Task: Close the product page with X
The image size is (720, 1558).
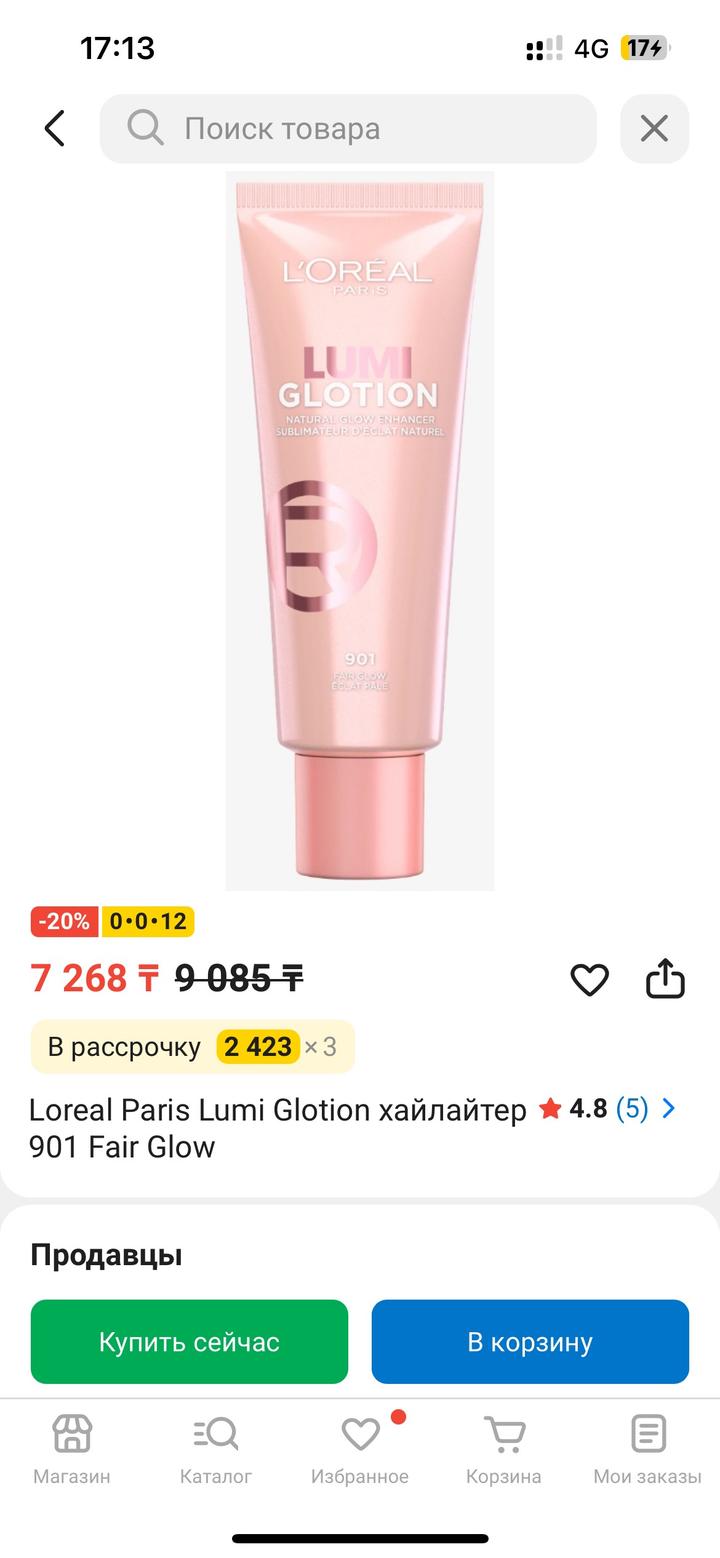Action: [654, 129]
